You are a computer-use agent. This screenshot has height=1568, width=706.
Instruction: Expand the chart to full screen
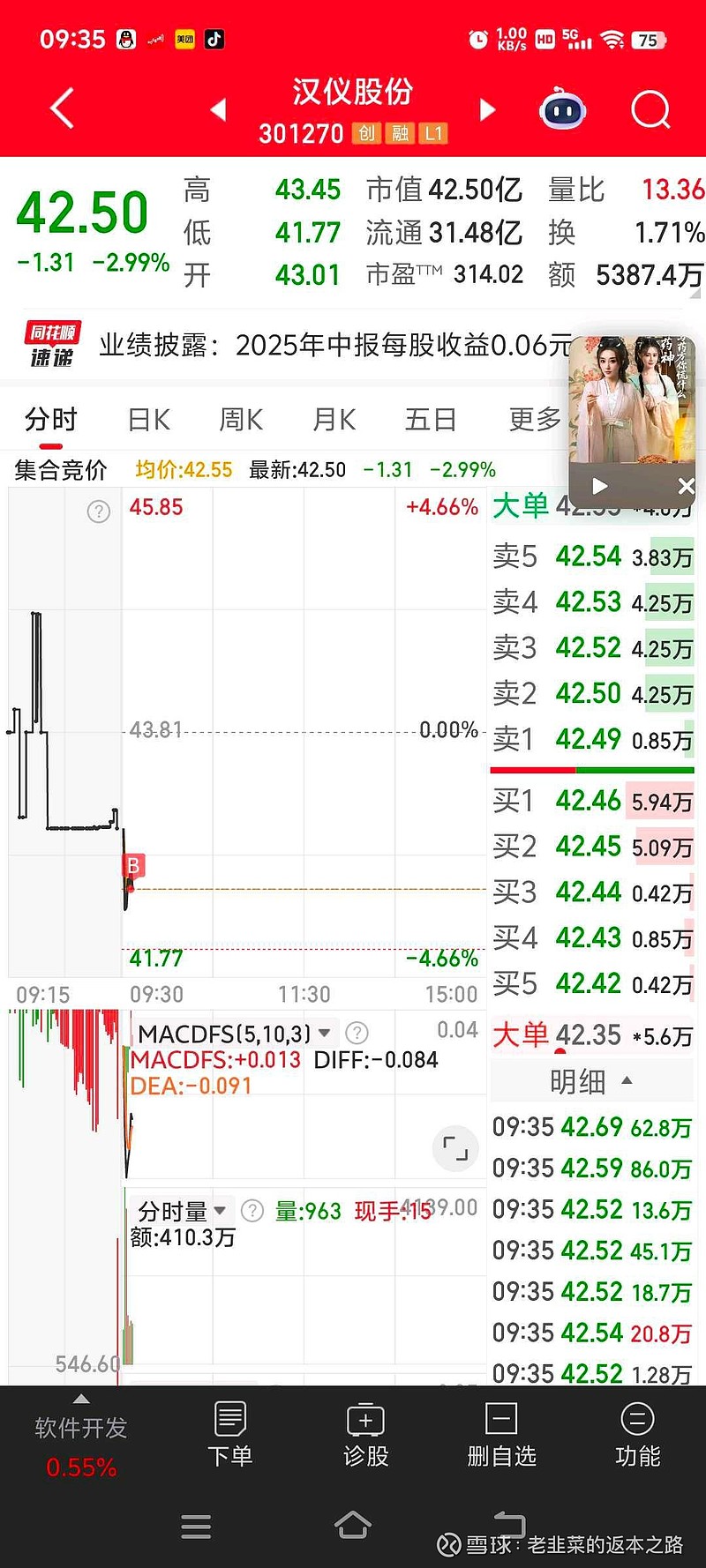point(455,1148)
